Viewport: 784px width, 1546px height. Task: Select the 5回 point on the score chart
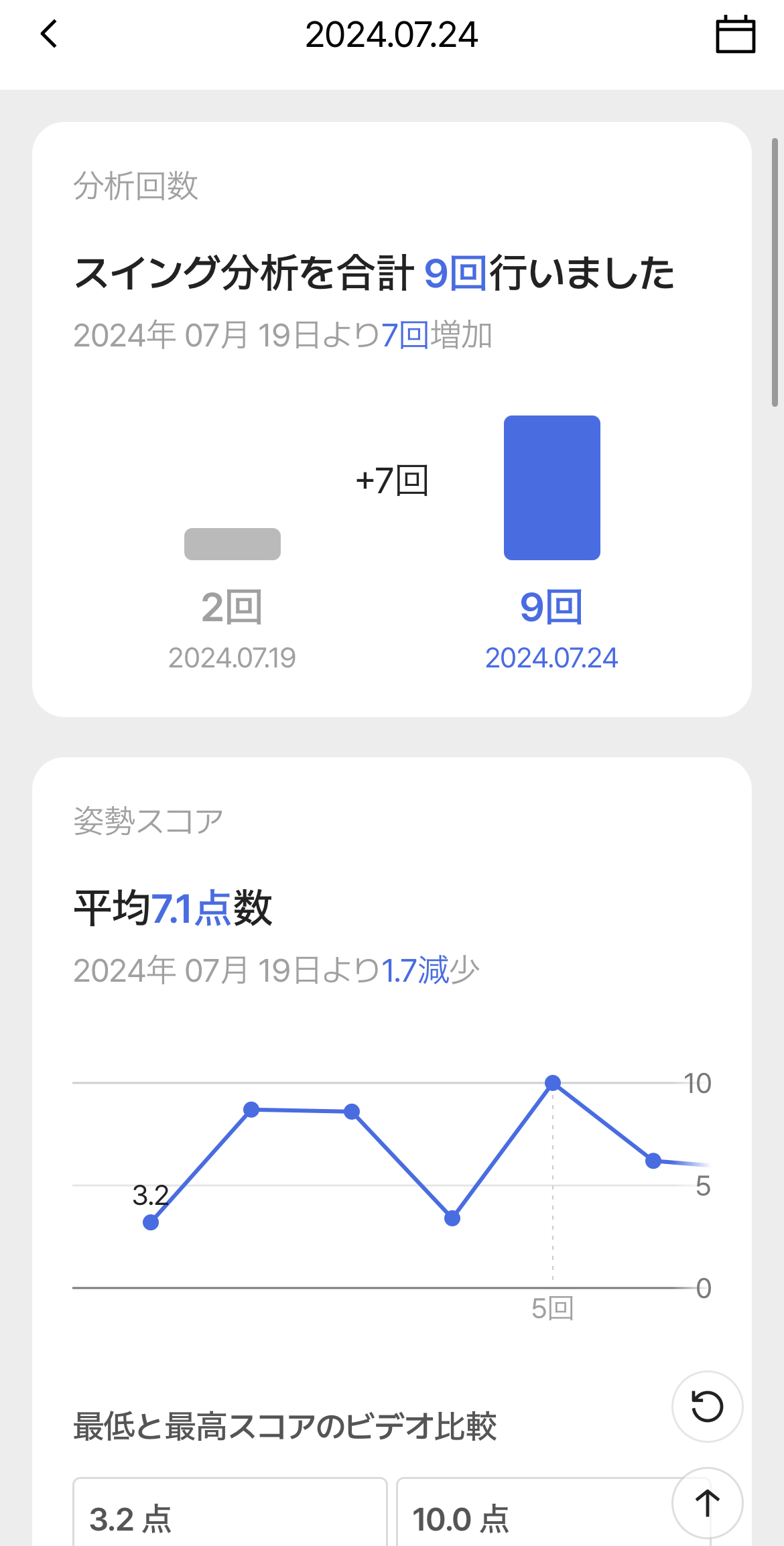tap(553, 1083)
